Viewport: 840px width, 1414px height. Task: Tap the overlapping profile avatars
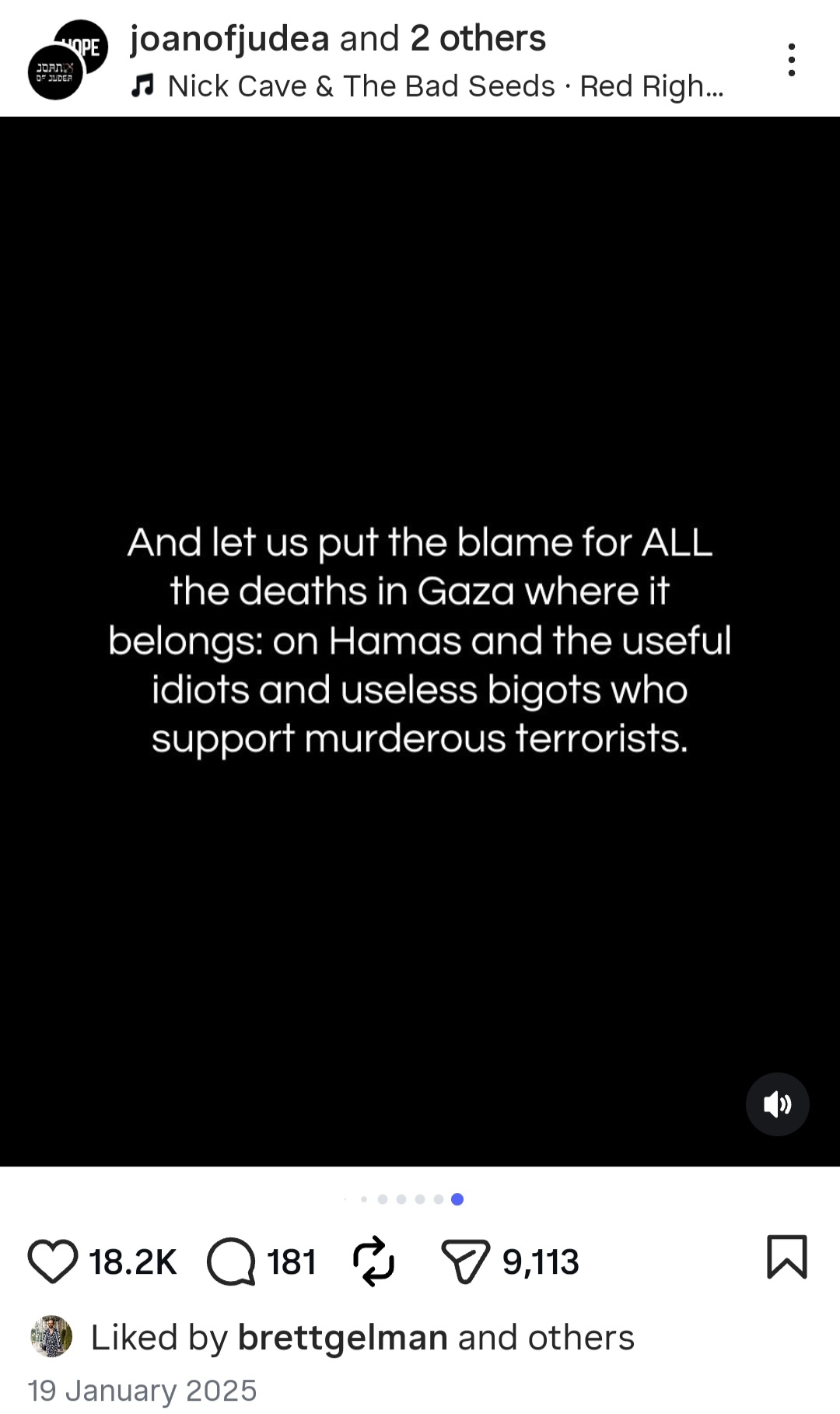[68, 60]
